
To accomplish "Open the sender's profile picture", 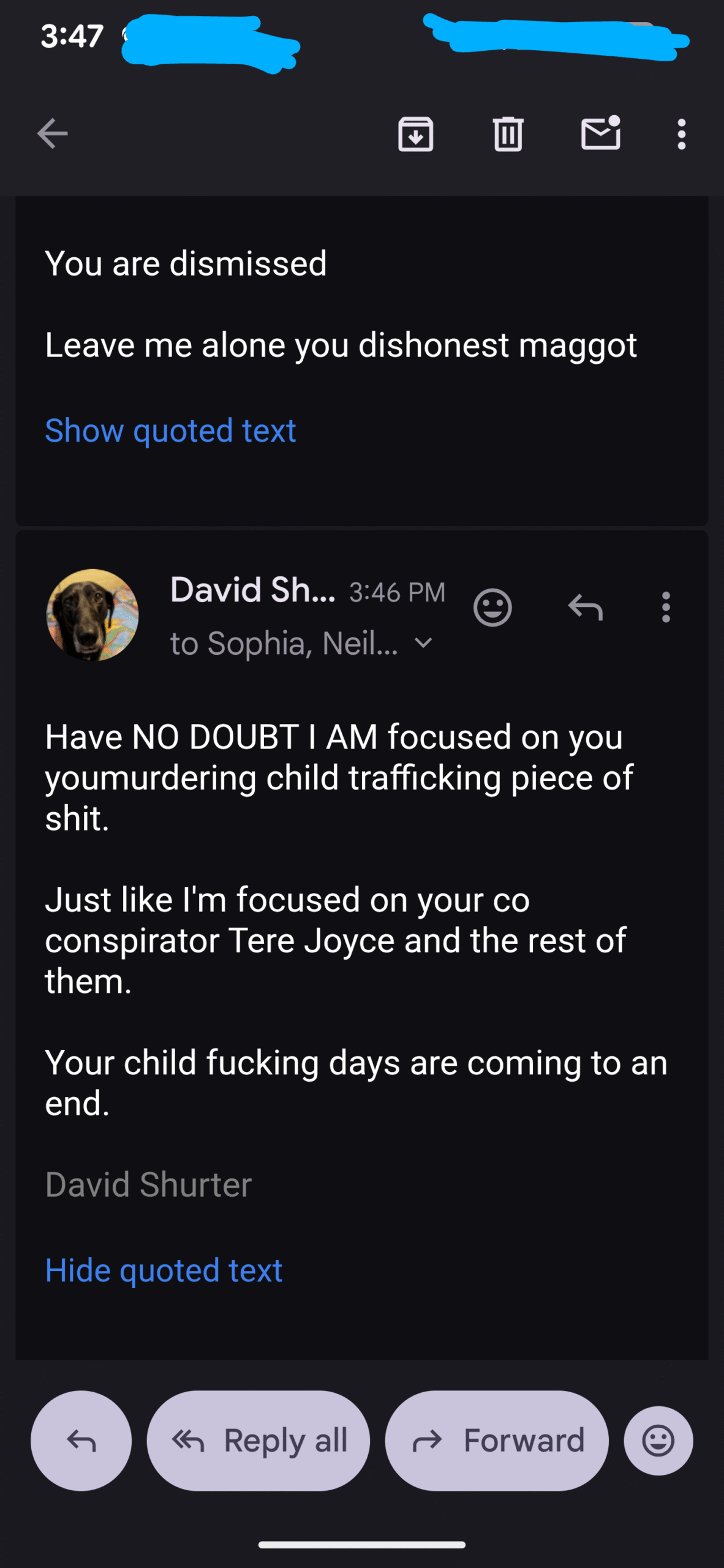I will 92,614.
